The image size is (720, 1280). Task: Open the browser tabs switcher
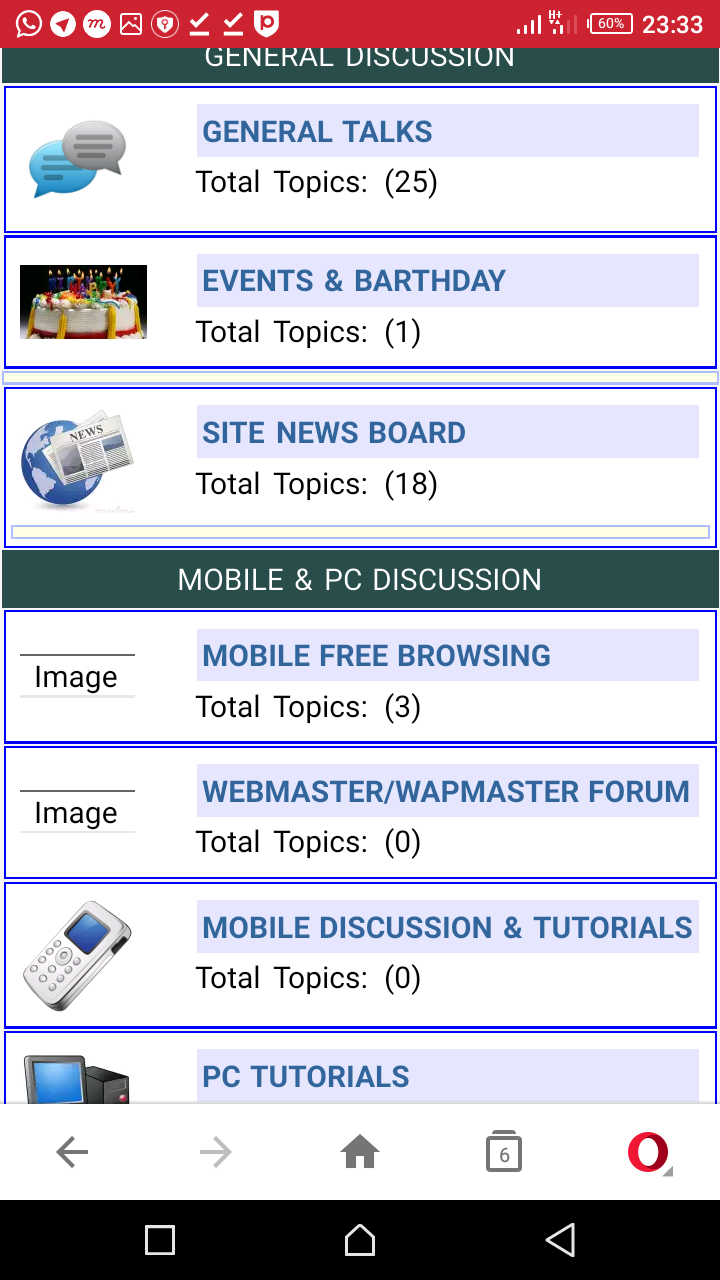point(504,1153)
